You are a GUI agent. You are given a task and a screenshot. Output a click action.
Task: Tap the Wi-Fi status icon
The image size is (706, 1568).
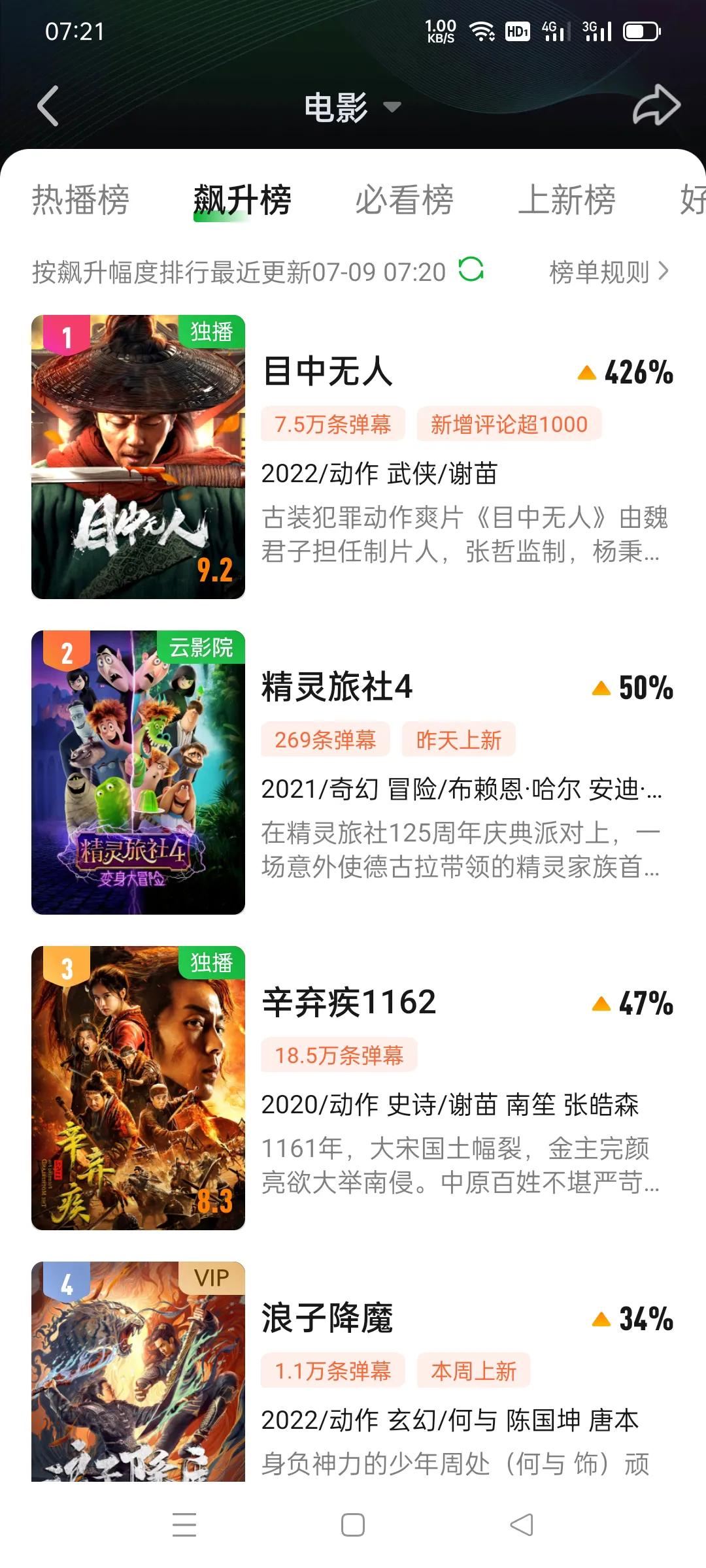[482, 31]
